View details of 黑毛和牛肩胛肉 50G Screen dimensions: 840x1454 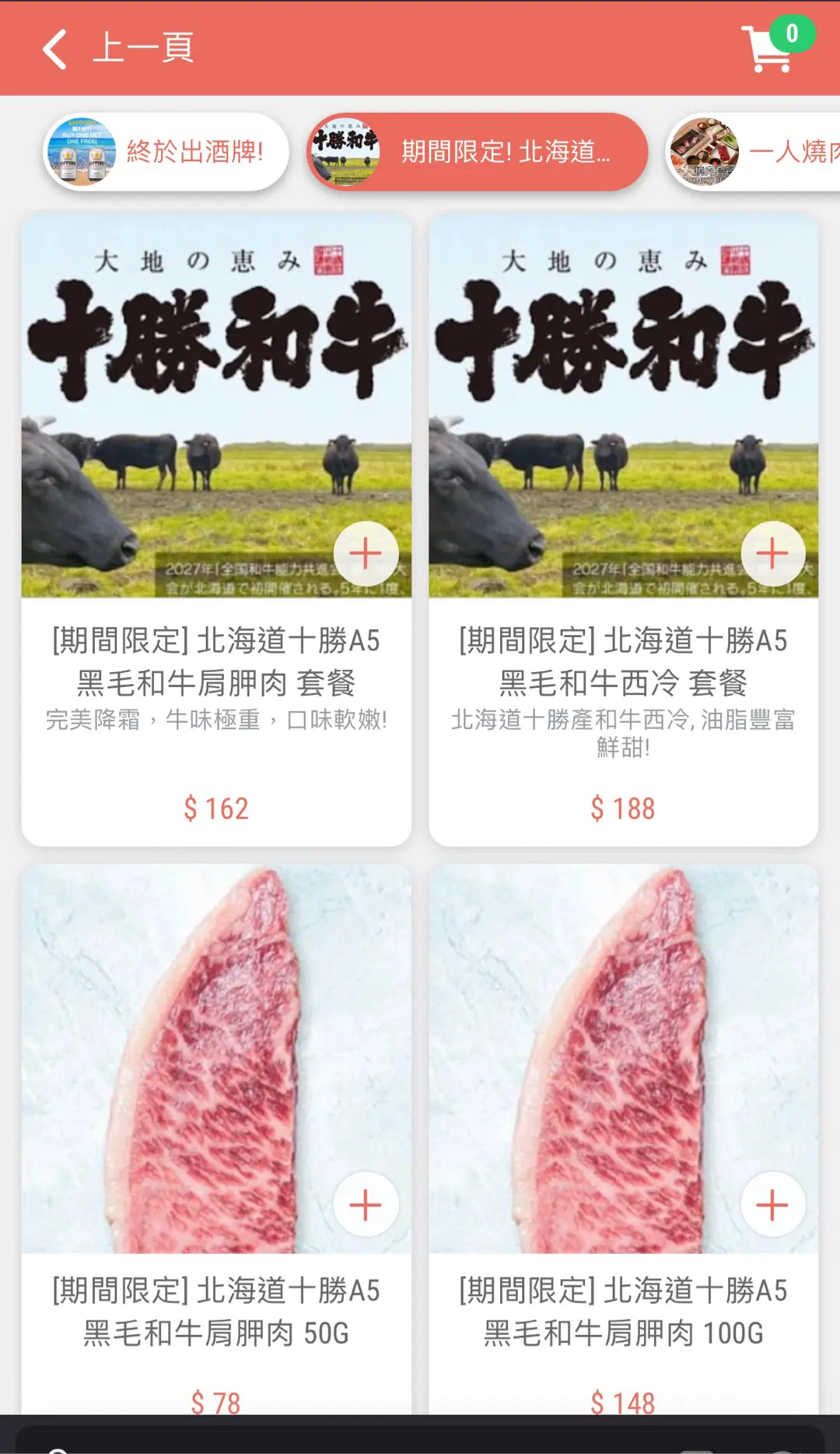coord(216,1139)
